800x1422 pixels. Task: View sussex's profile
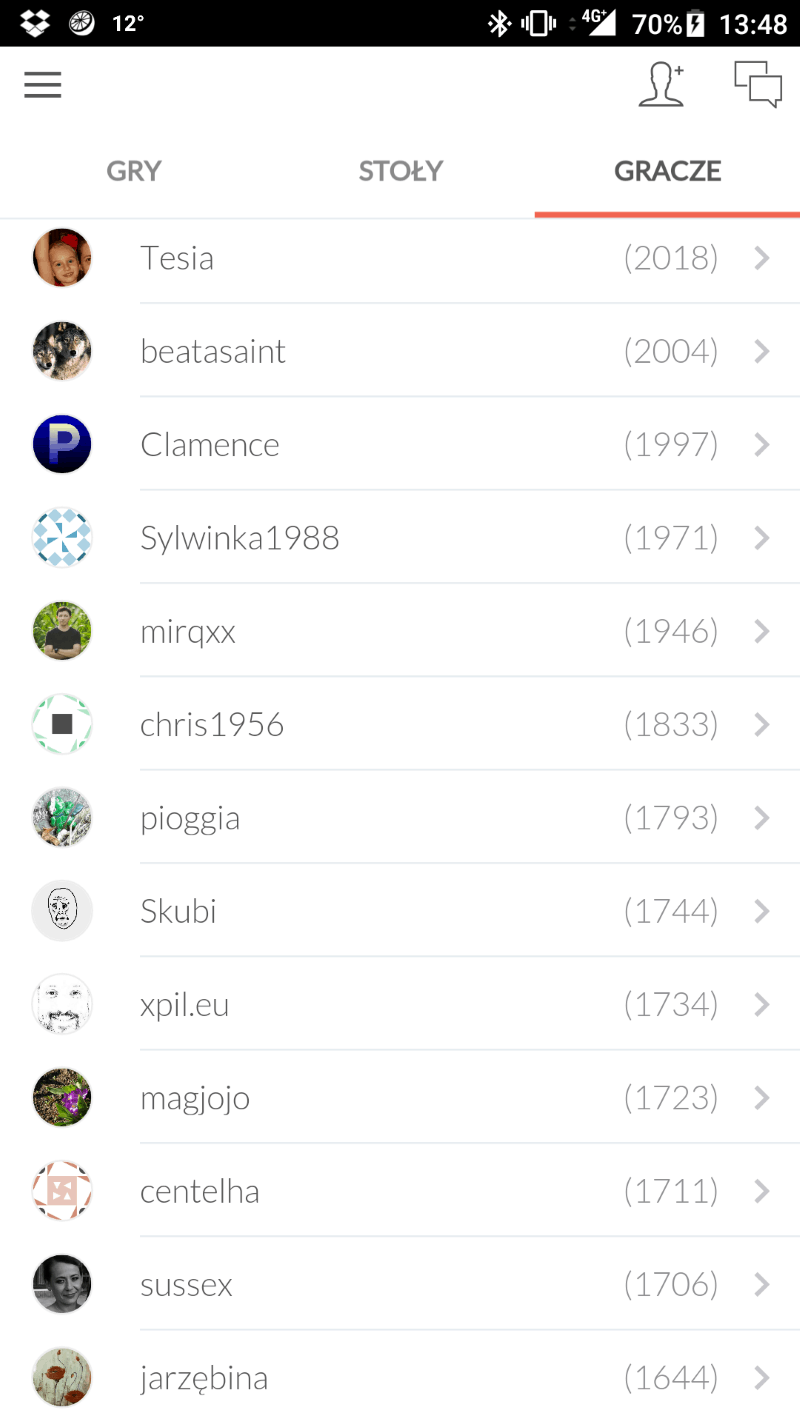point(400,1284)
